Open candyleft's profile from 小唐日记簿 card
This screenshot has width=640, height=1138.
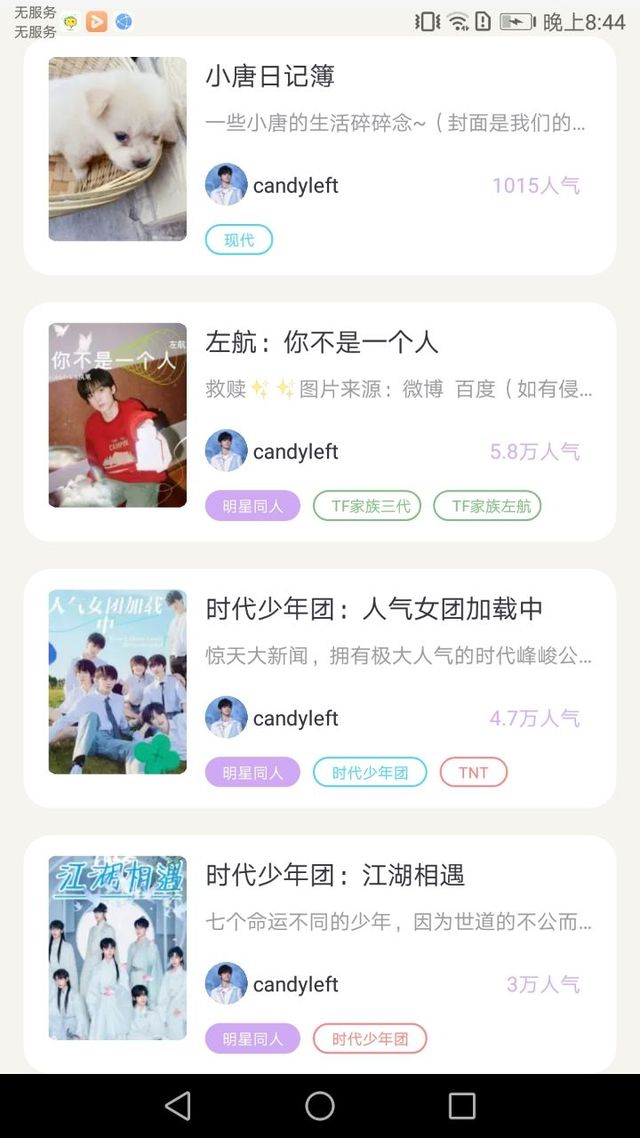272,185
